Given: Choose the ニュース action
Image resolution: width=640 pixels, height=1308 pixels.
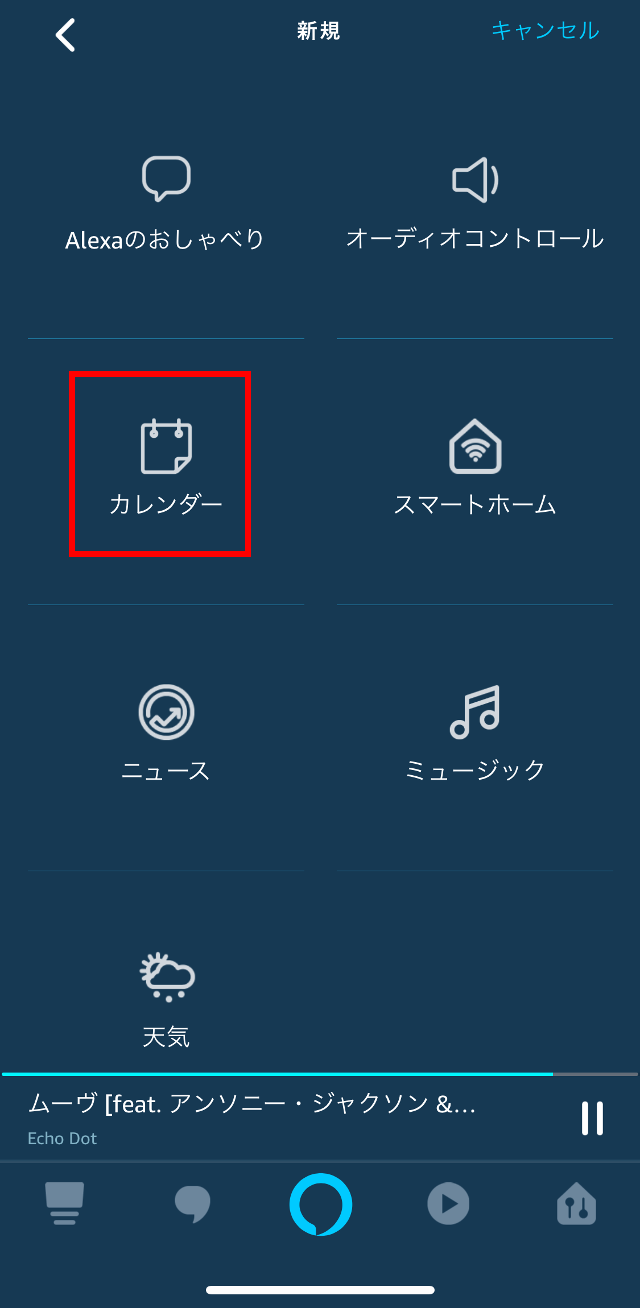Looking at the screenshot, I should tap(165, 734).
